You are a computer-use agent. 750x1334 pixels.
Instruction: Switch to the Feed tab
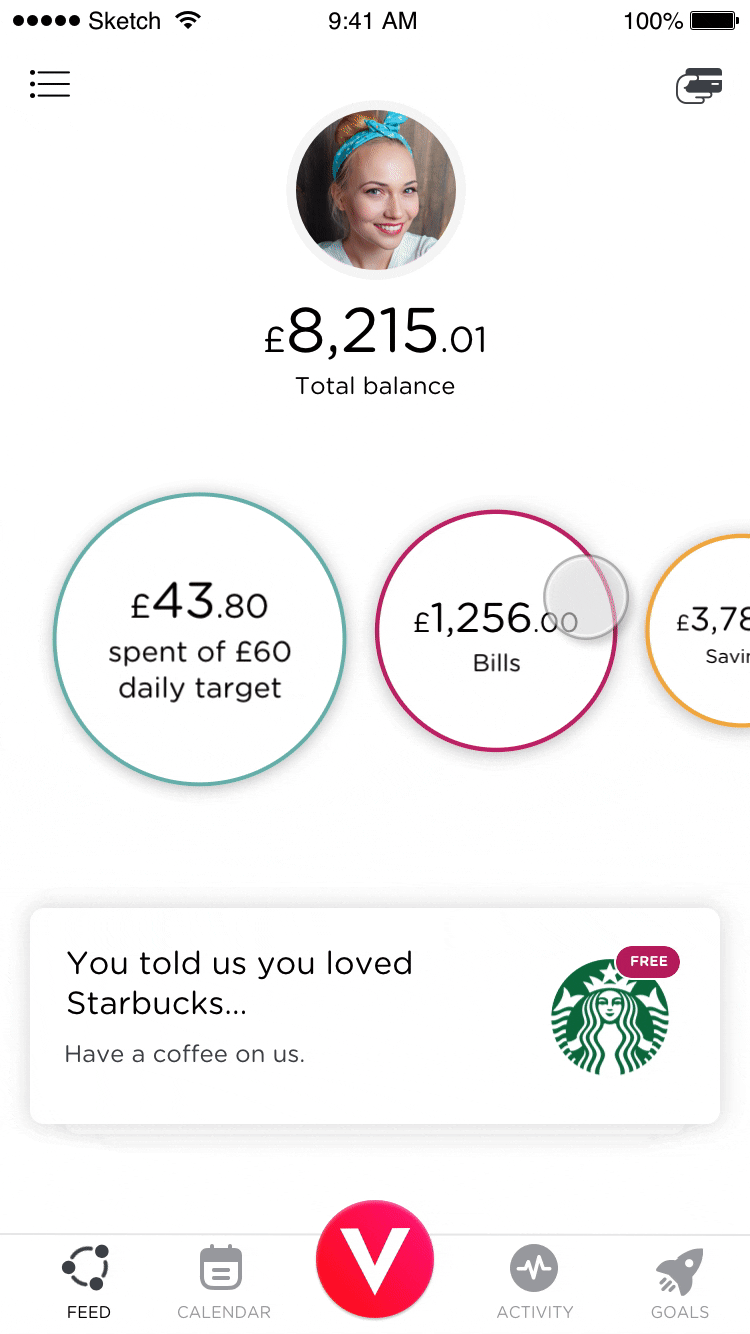(88, 1282)
